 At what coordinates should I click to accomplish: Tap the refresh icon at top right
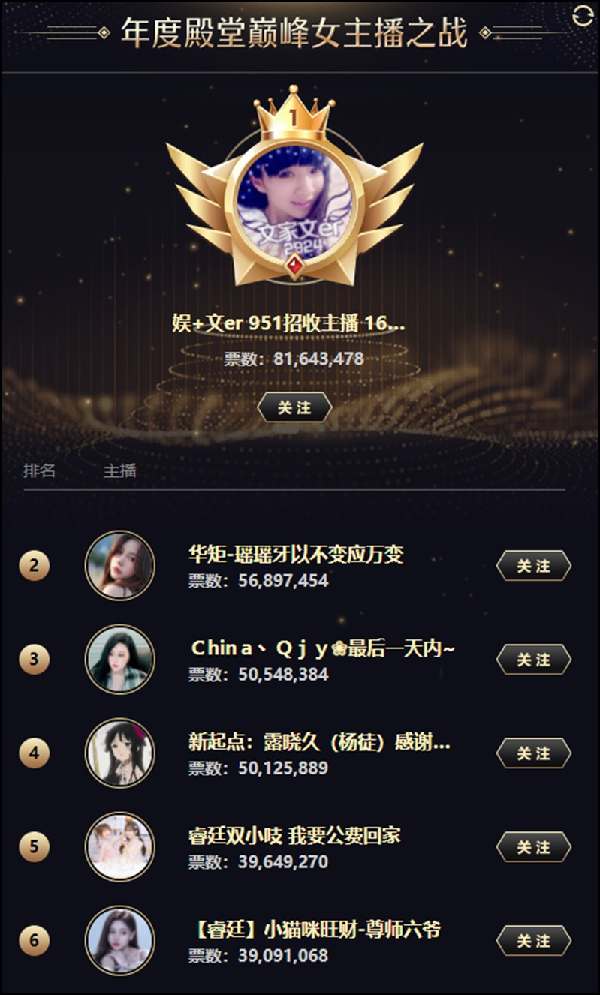[583, 15]
